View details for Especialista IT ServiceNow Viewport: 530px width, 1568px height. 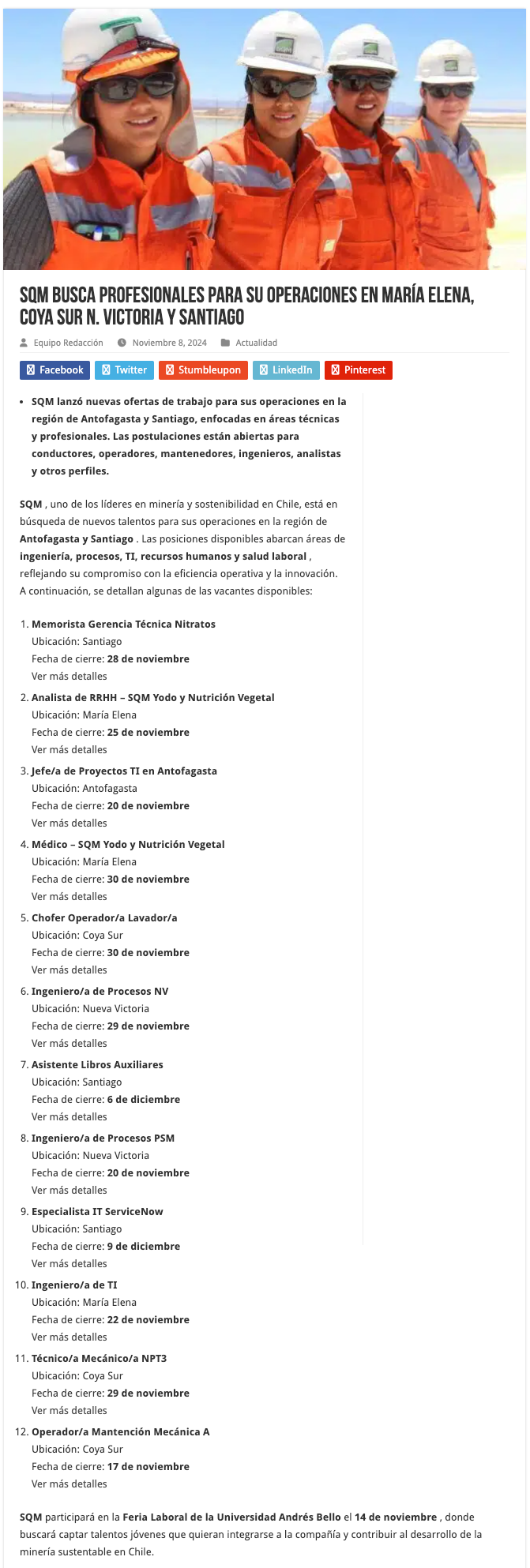click(70, 1264)
